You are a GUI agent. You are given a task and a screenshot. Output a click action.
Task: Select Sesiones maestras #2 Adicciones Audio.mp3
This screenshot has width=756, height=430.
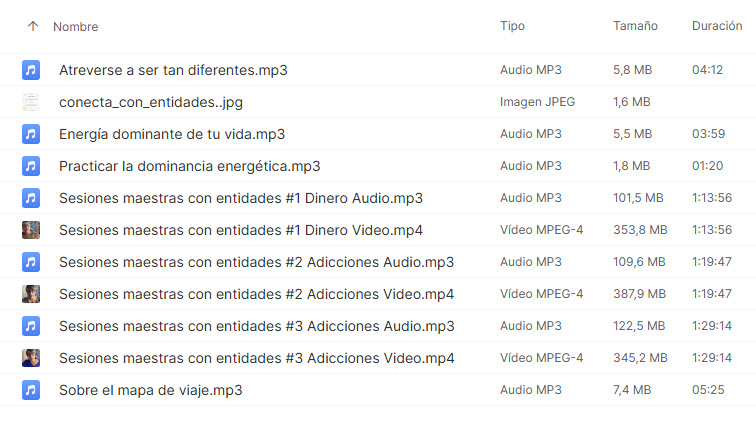pyautogui.click(x=256, y=262)
